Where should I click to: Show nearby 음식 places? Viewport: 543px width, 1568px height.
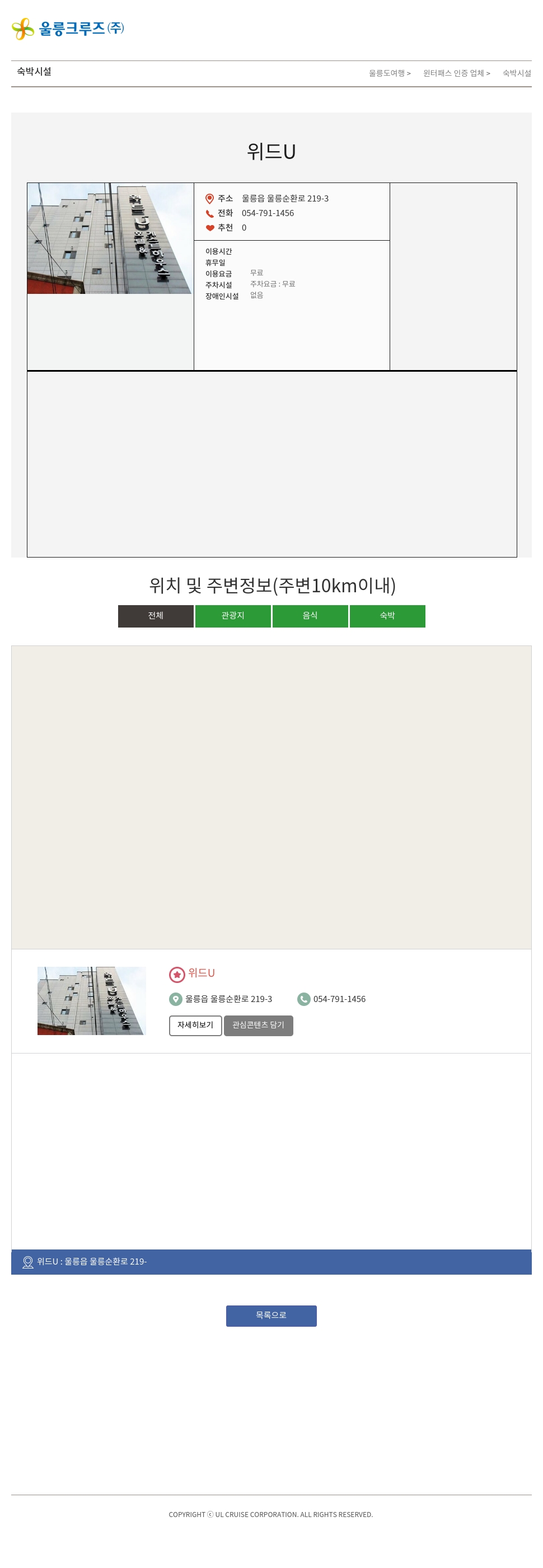pos(310,615)
